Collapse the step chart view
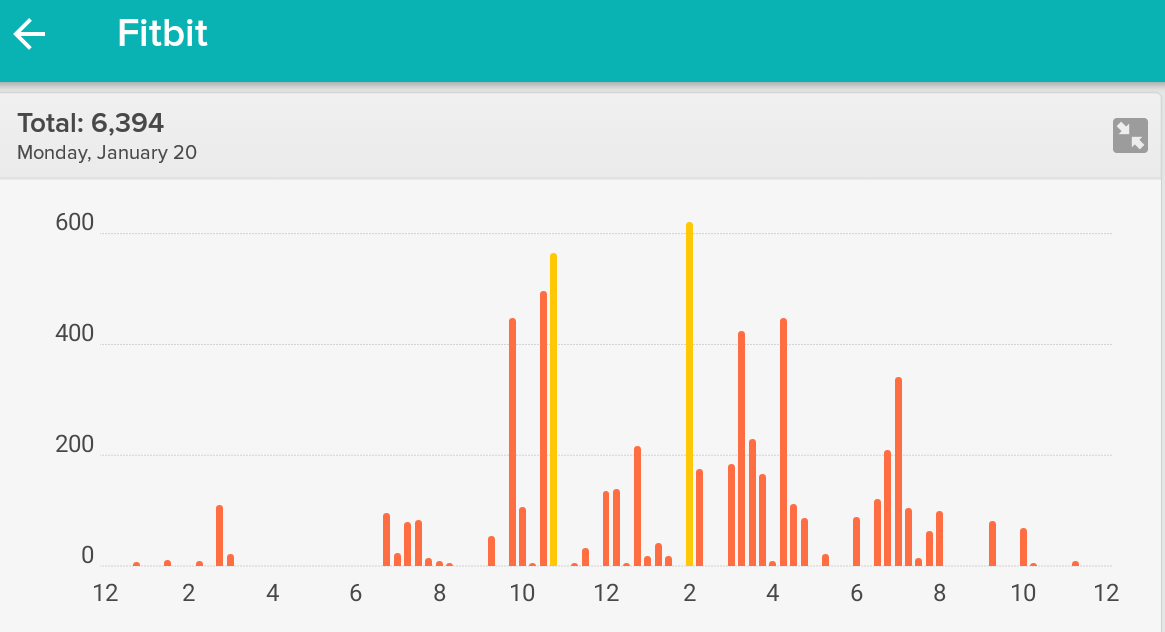Viewport: 1165px width, 632px height. (1130, 136)
